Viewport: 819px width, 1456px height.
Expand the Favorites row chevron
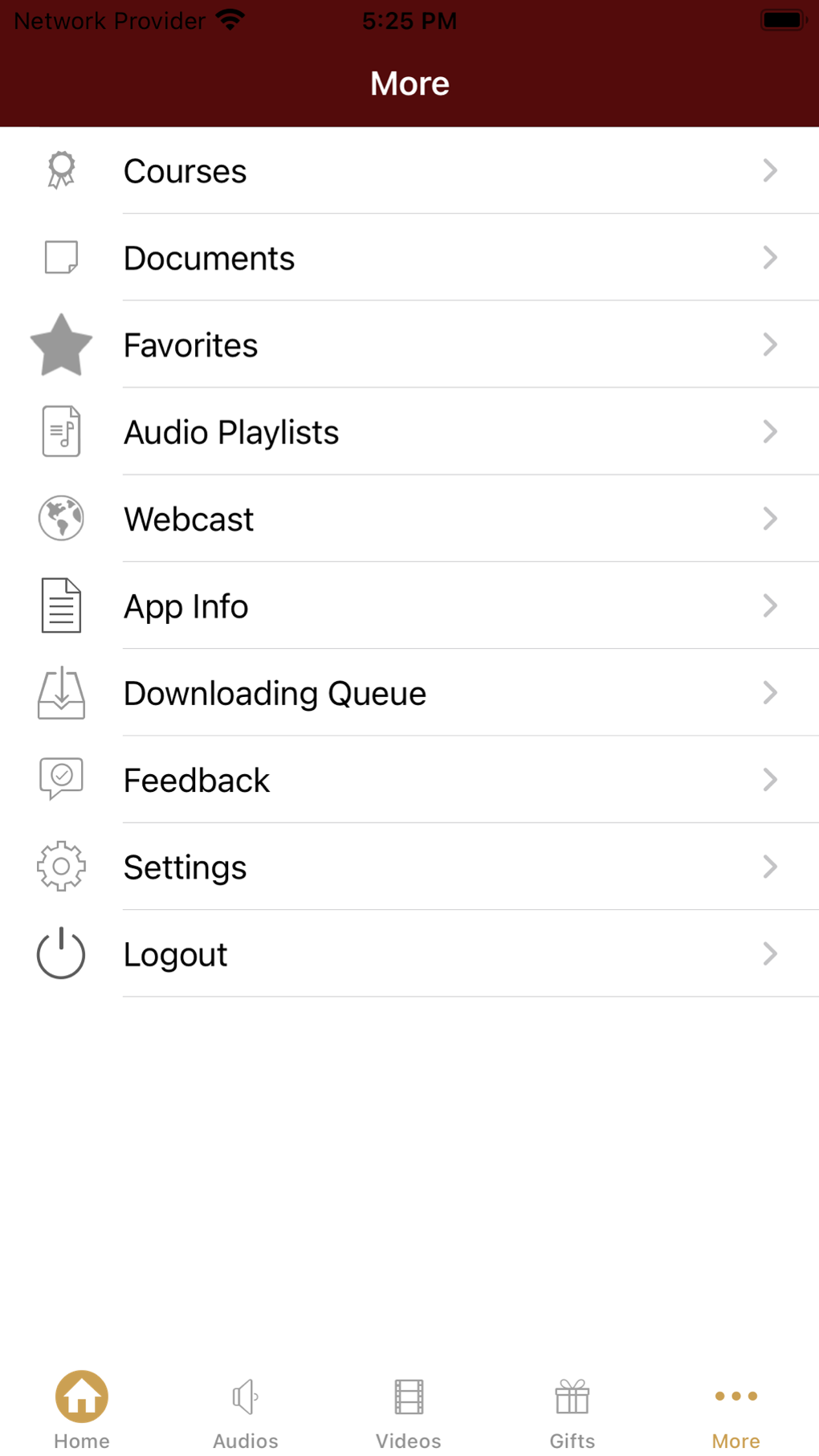[x=770, y=345]
